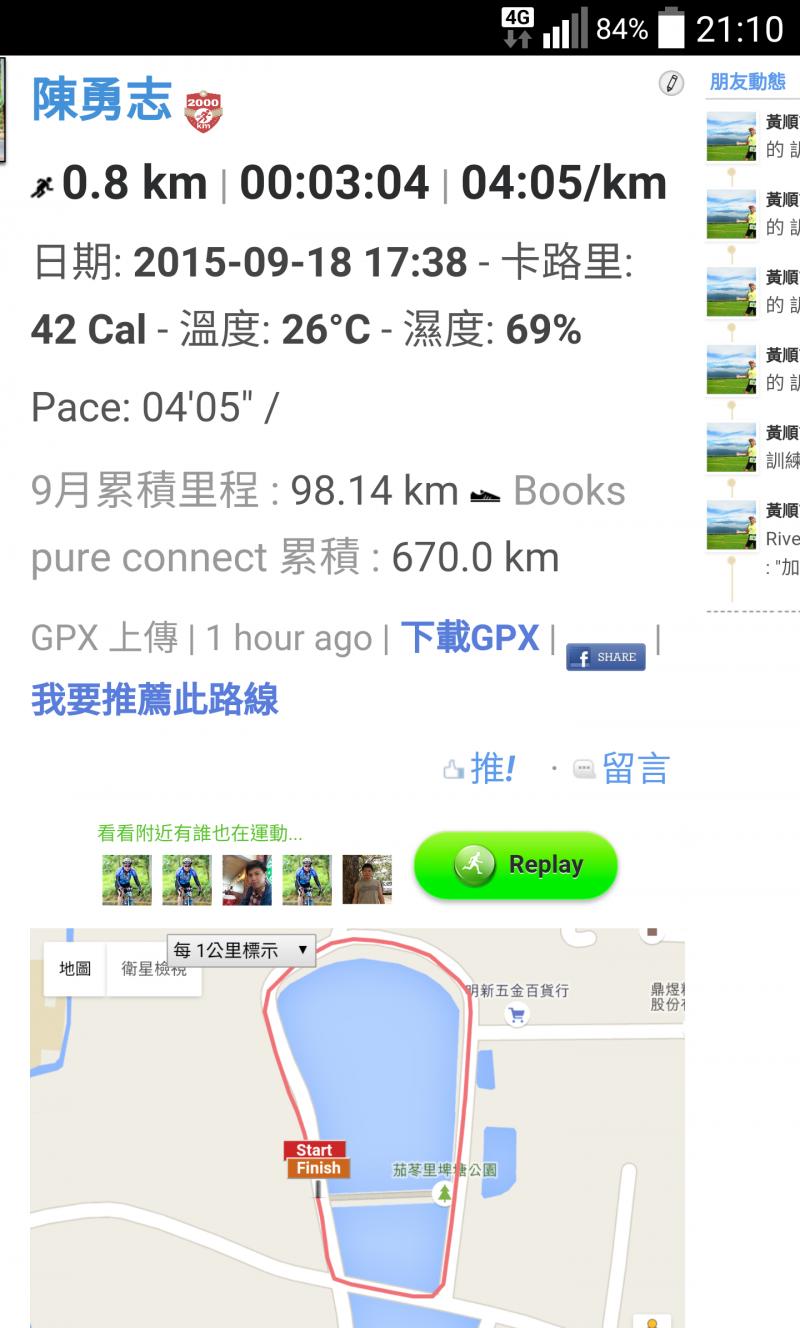800x1328 pixels.
Task: Tap the pencil edit icon
Action: 671,83
